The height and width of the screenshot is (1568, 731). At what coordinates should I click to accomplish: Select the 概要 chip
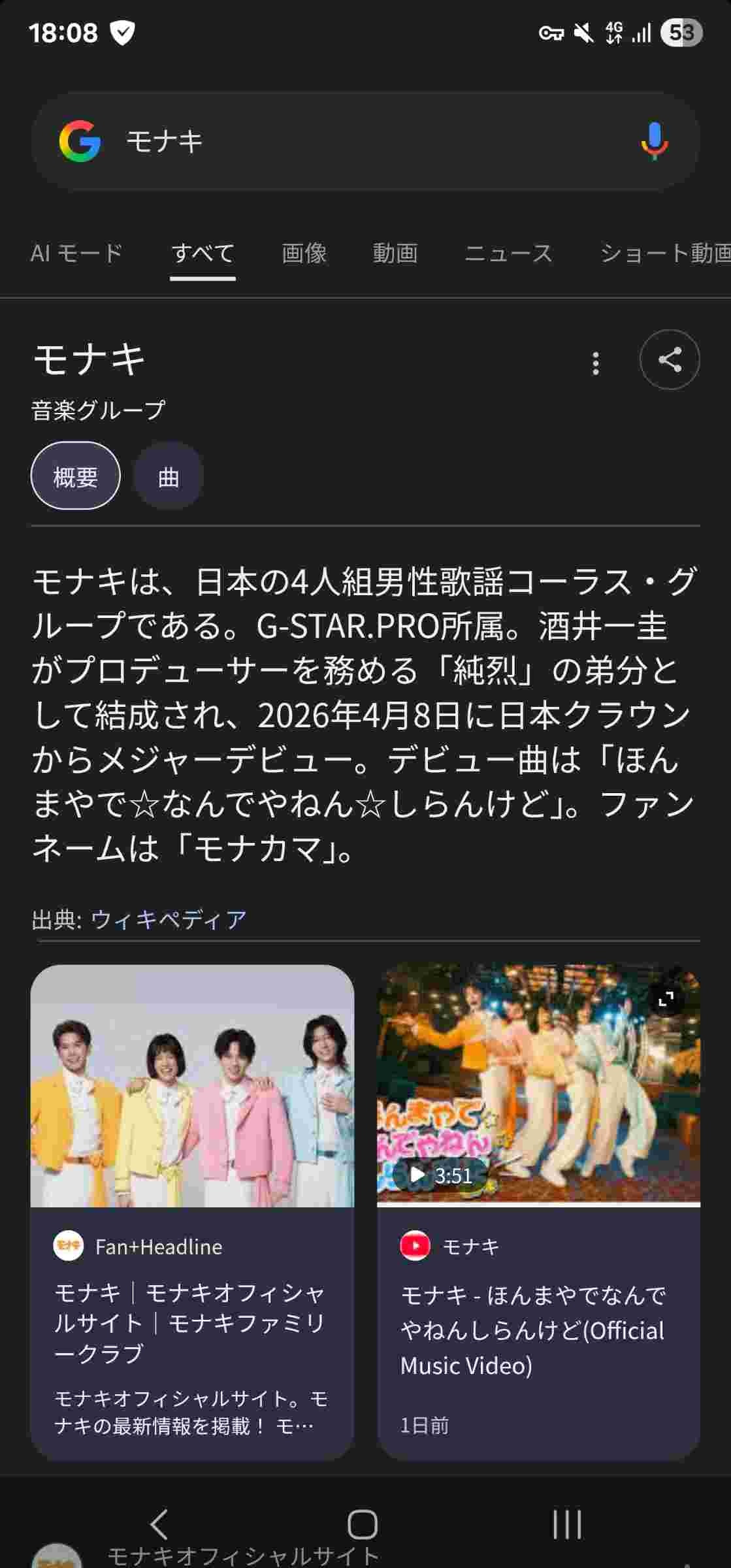(76, 476)
